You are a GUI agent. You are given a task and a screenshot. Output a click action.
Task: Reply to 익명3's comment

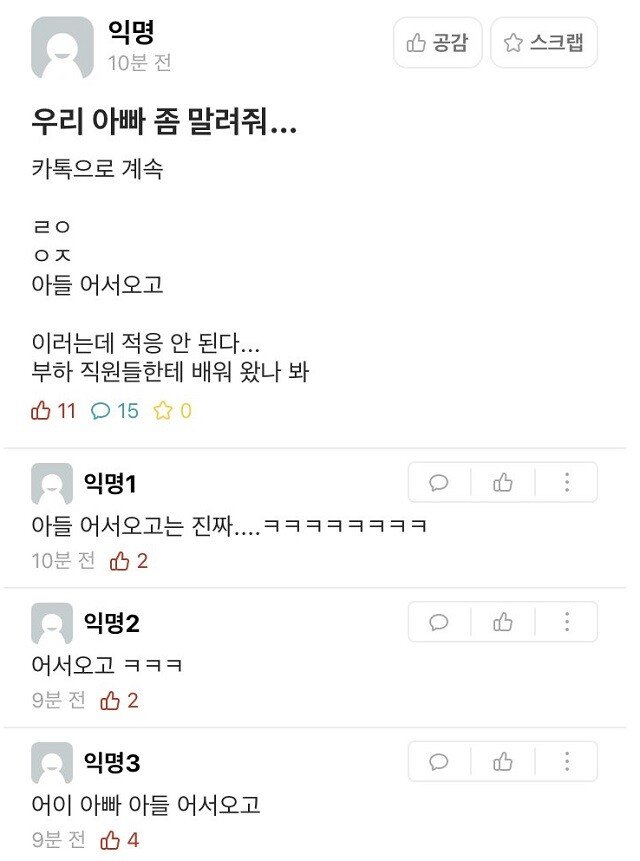(439, 762)
